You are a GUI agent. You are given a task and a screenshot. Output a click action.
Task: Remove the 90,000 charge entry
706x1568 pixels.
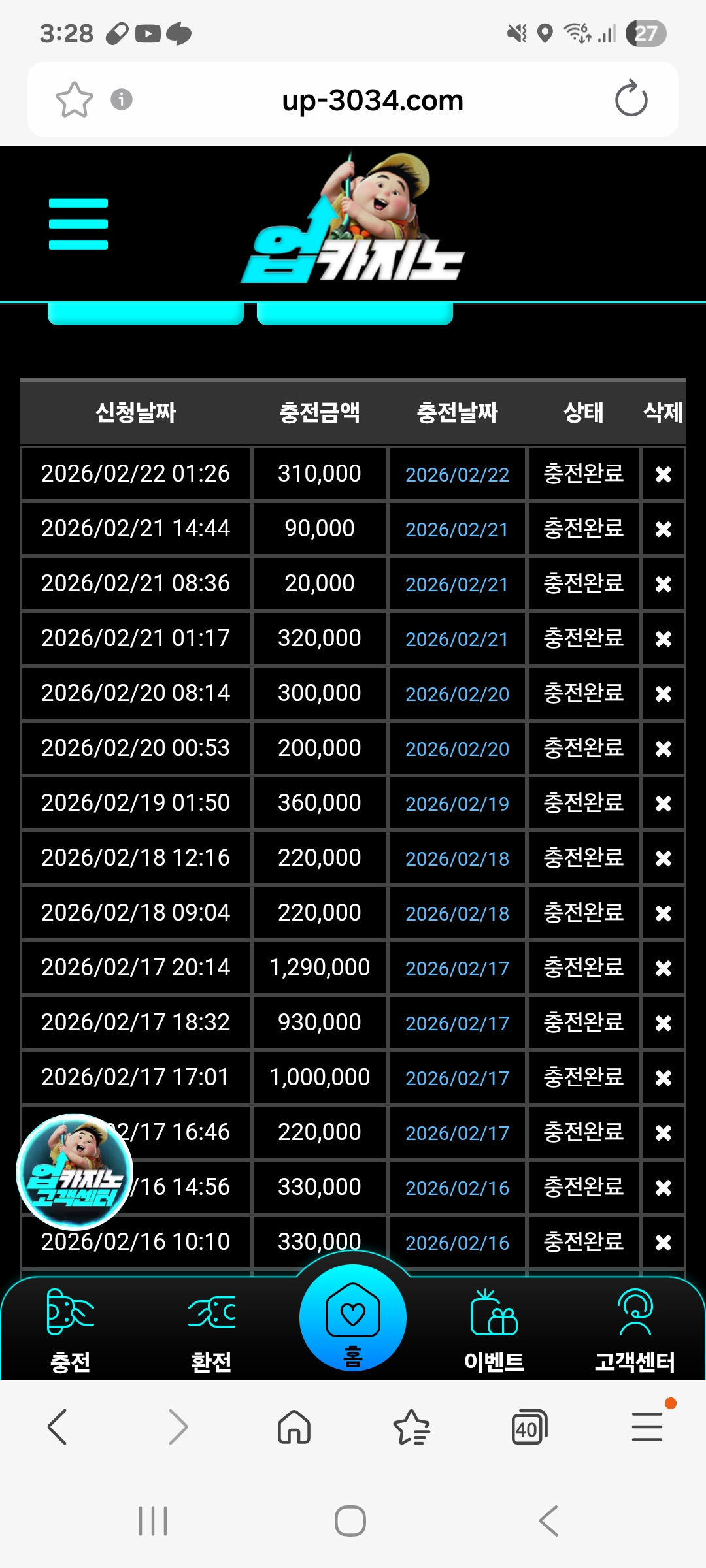click(663, 529)
